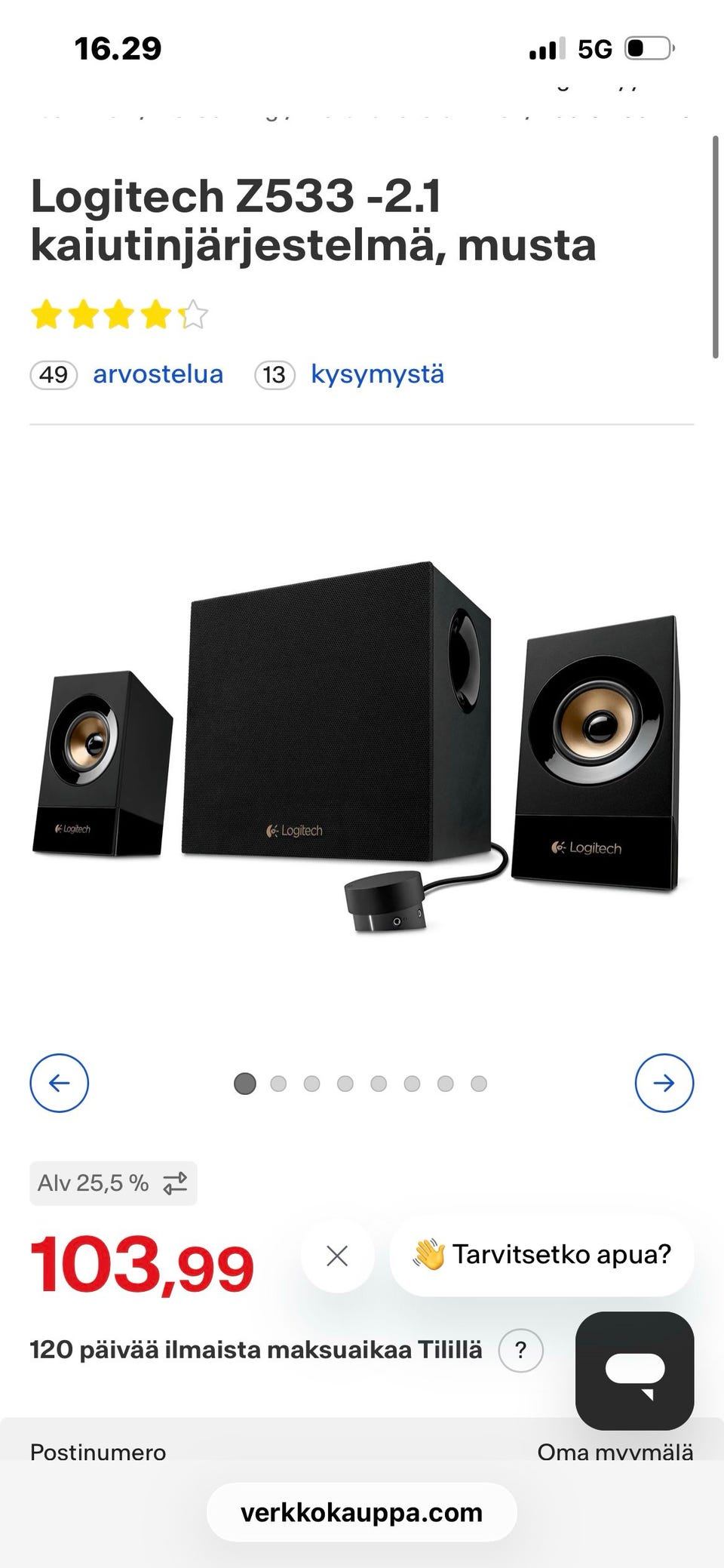Open the 13 kysymystä questions link
724x1568 pixels.
click(x=350, y=374)
